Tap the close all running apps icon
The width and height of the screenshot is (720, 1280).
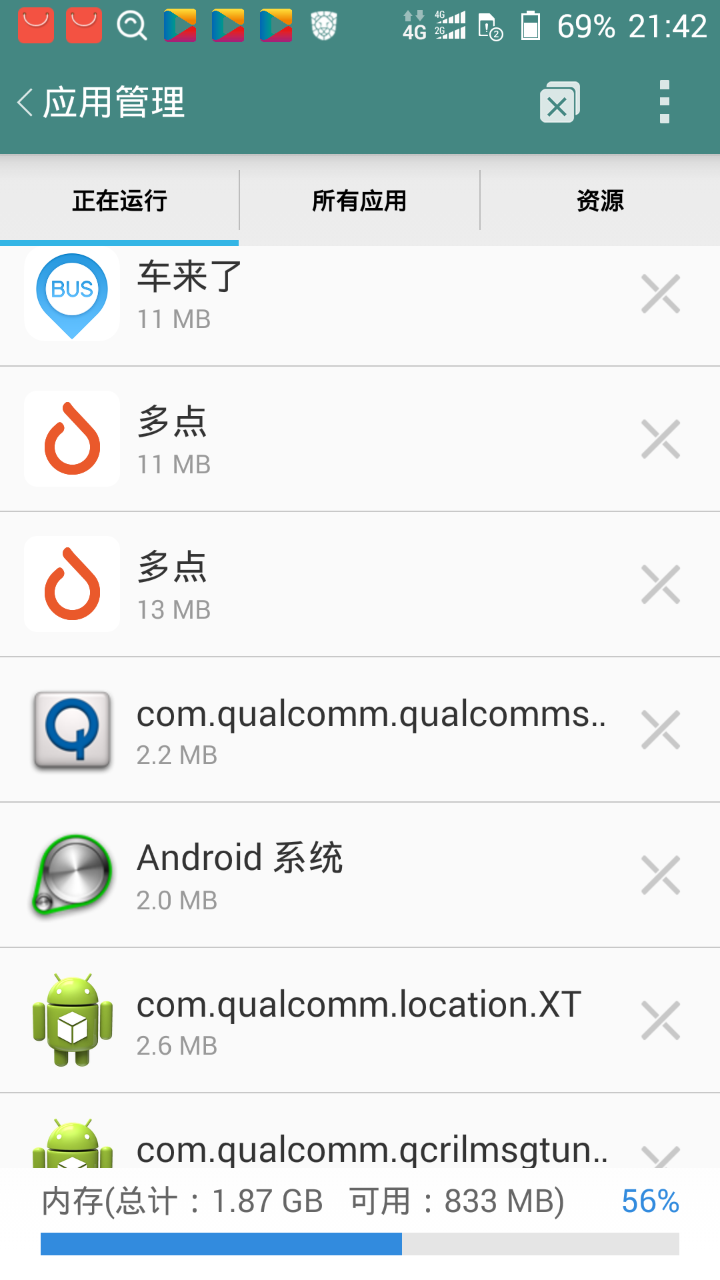[x=559, y=103]
